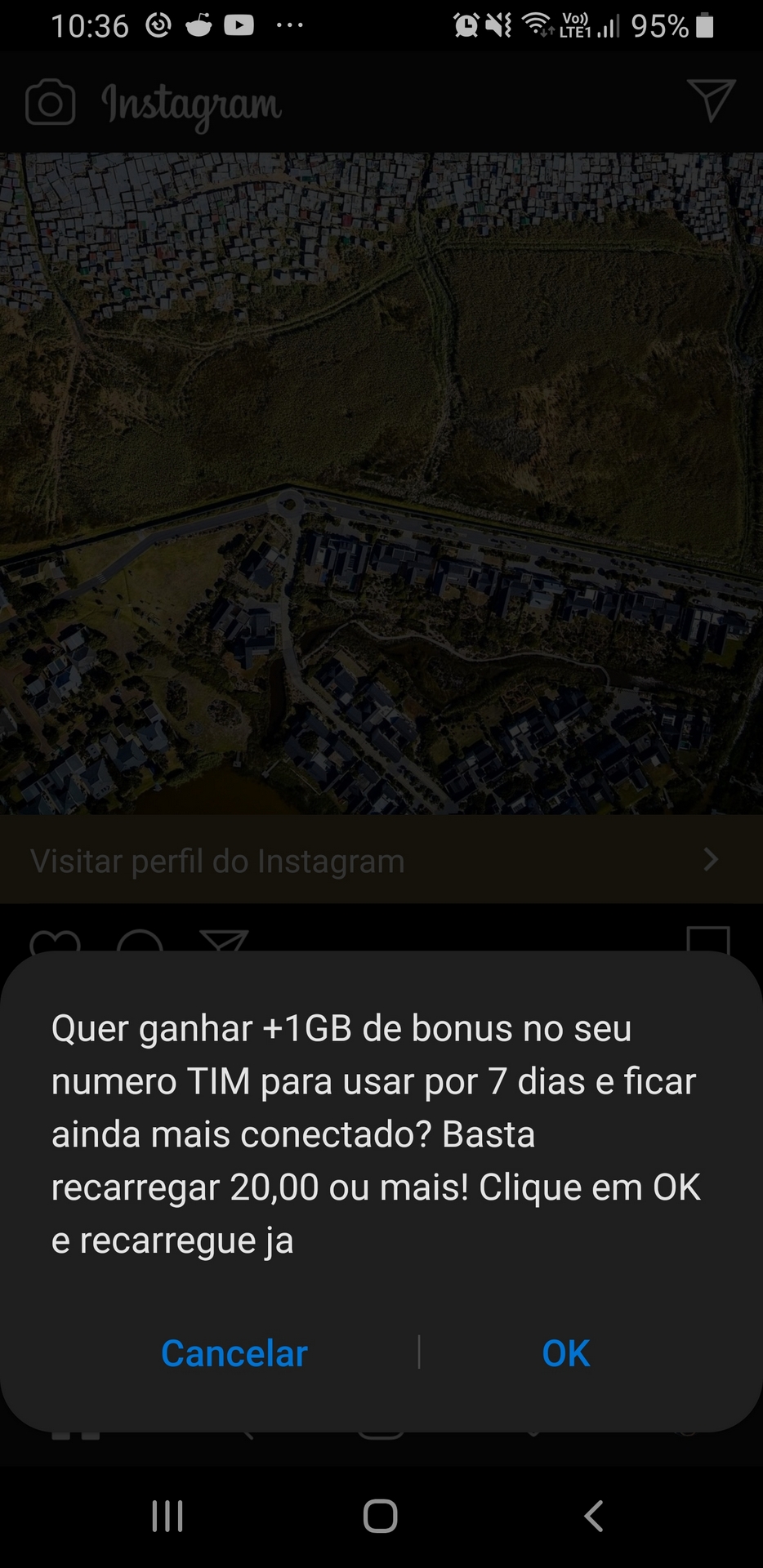This screenshot has height=1568, width=763.
Task: Tap Cancelar to dismiss the TIM offer
Action: pyautogui.click(x=234, y=1353)
